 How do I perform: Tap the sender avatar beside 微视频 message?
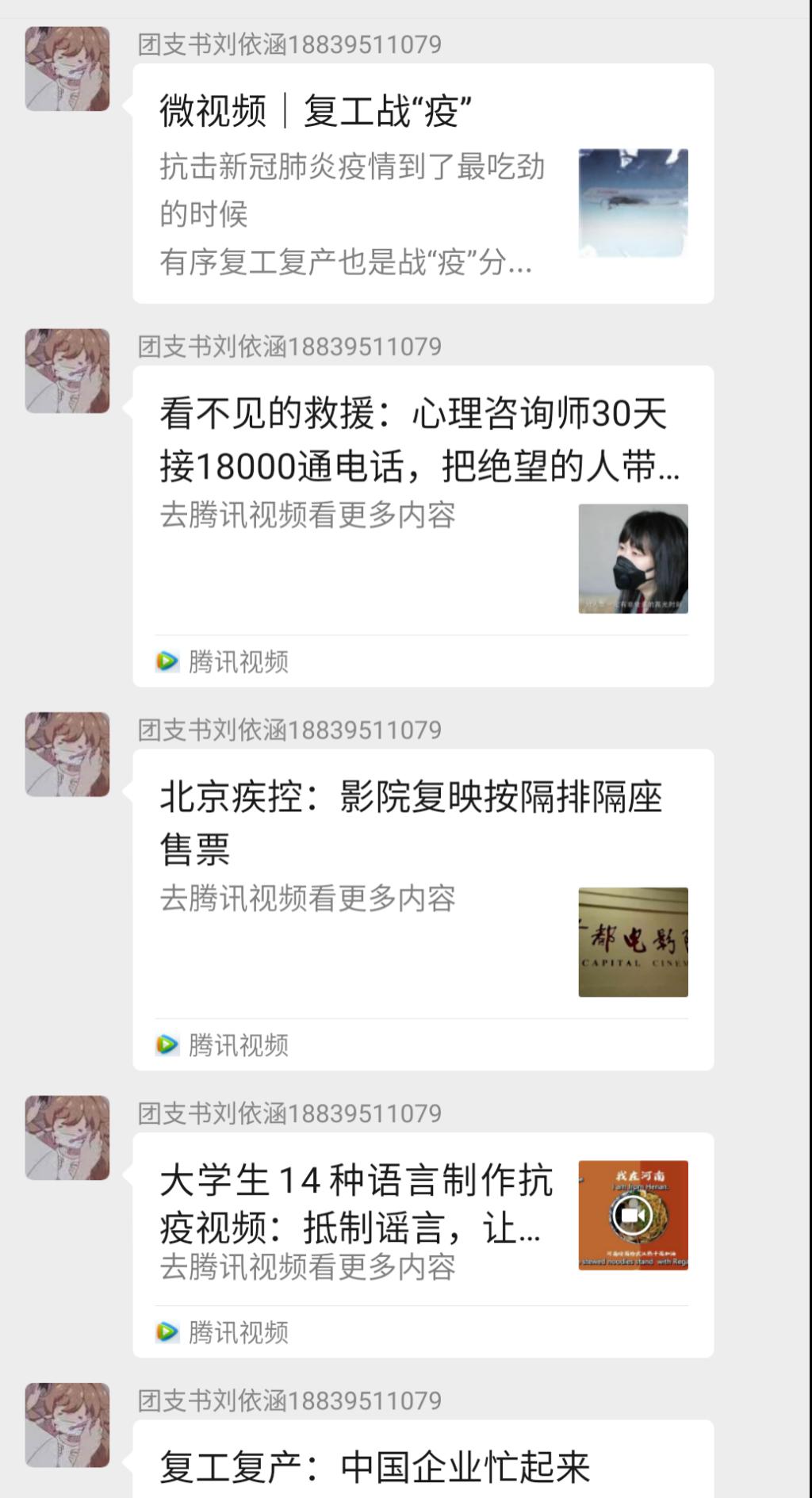pos(67,69)
